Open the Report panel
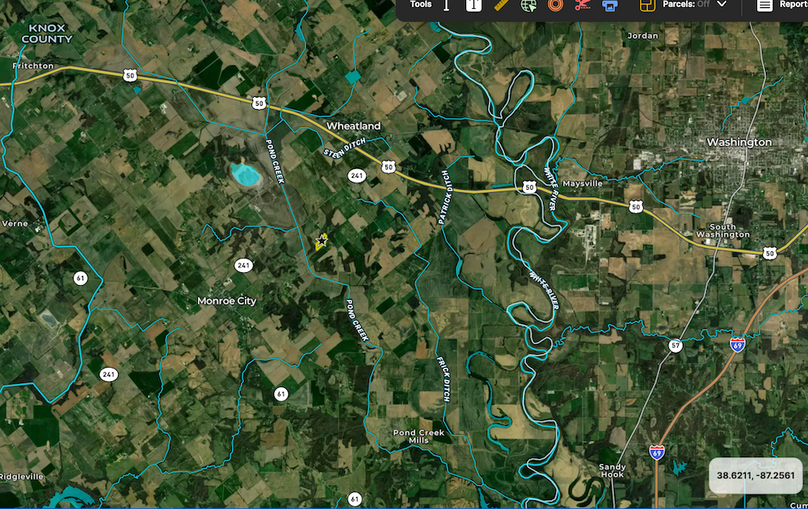808x509 pixels. [784, 5]
